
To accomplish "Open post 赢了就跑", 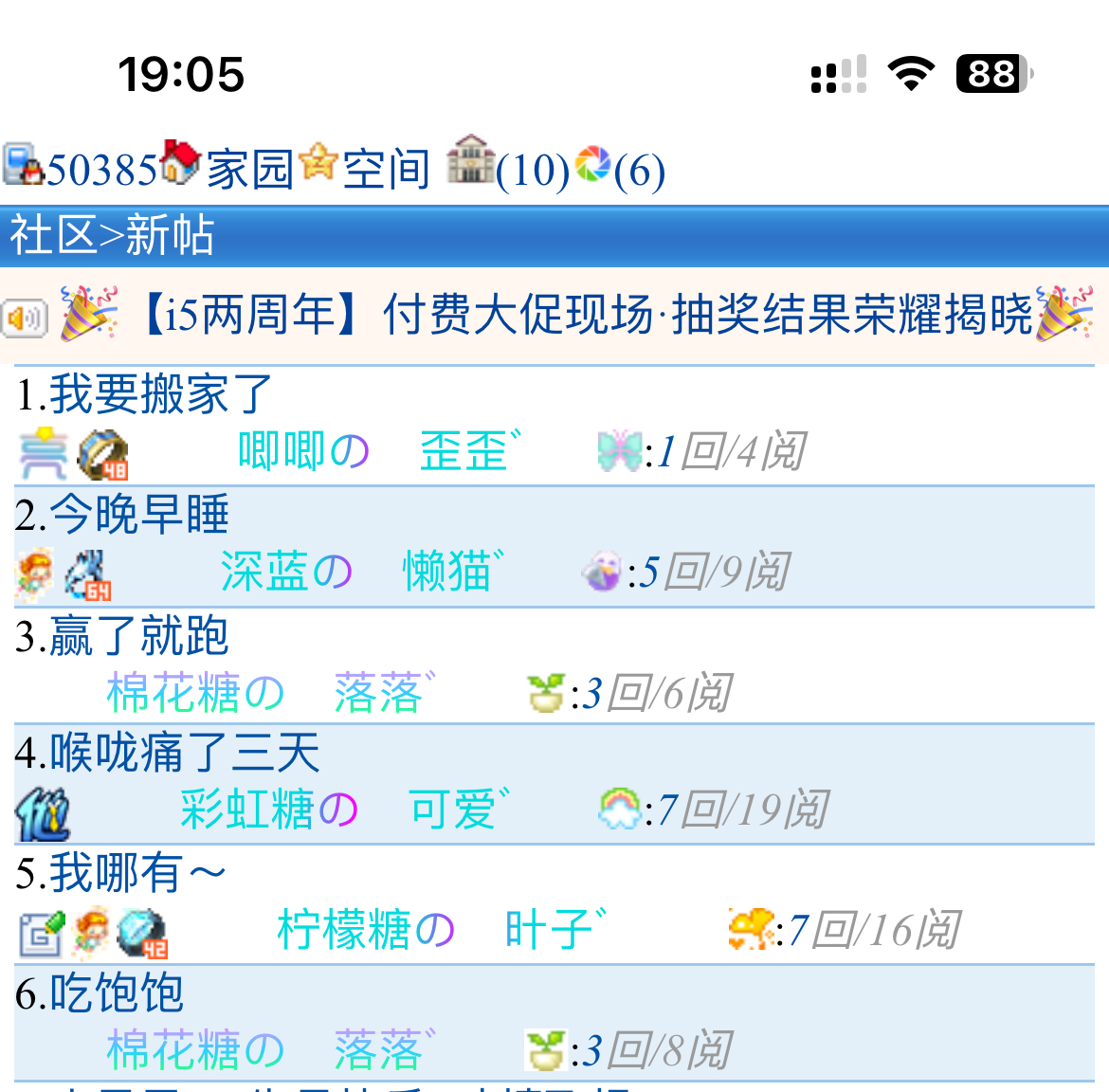I will pos(139,636).
